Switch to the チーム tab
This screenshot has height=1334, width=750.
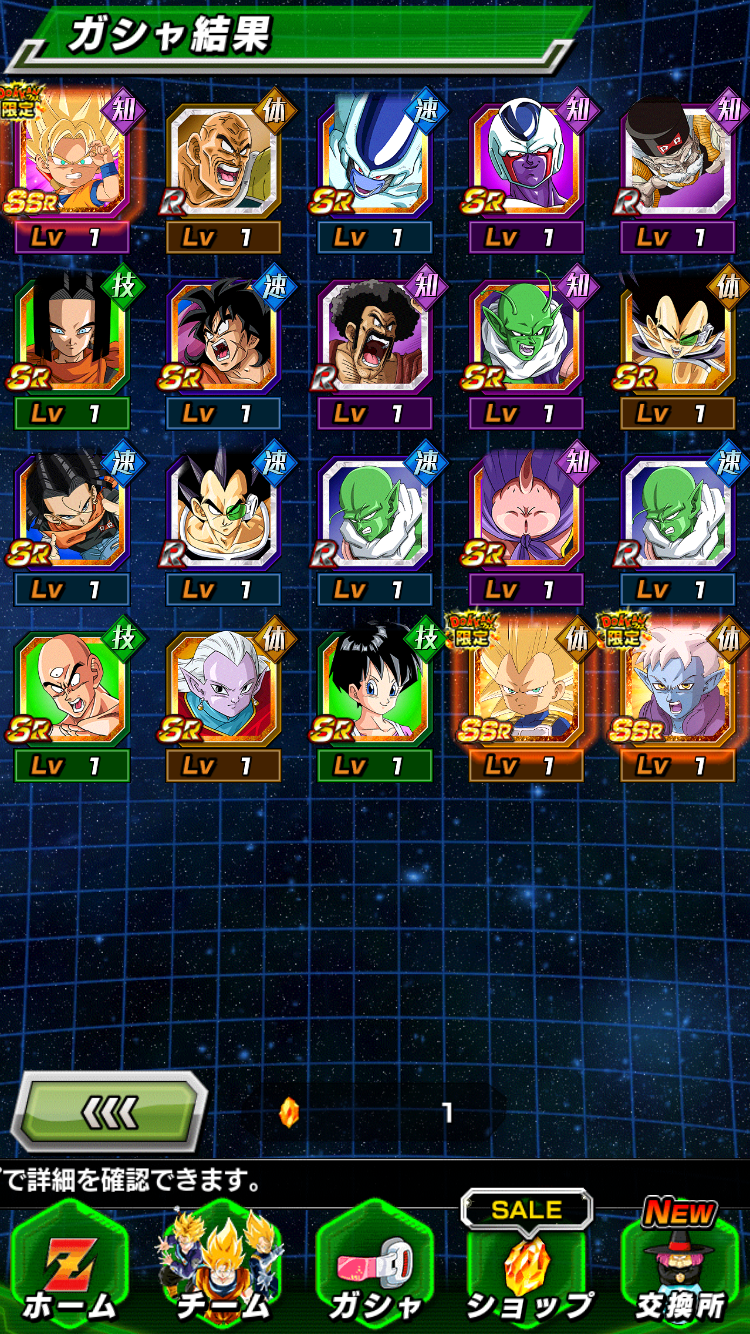pyautogui.click(x=222, y=1266)
